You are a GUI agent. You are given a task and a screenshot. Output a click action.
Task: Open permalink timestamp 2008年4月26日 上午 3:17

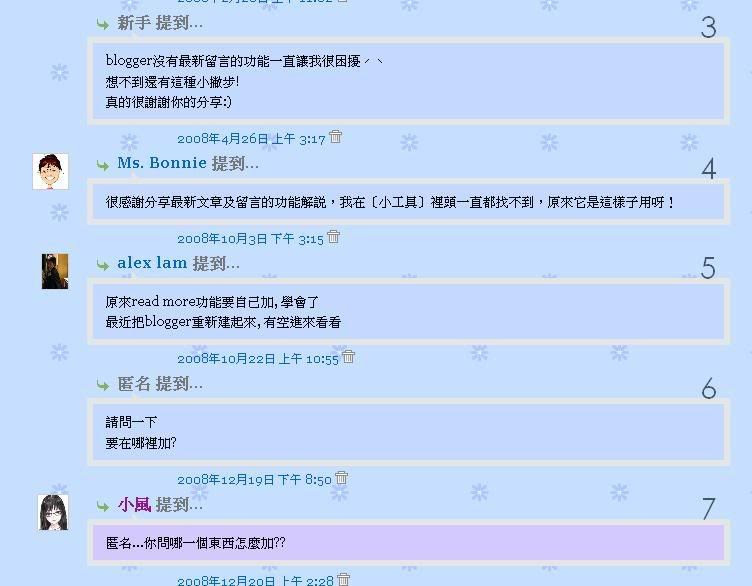tap(251, 139)
